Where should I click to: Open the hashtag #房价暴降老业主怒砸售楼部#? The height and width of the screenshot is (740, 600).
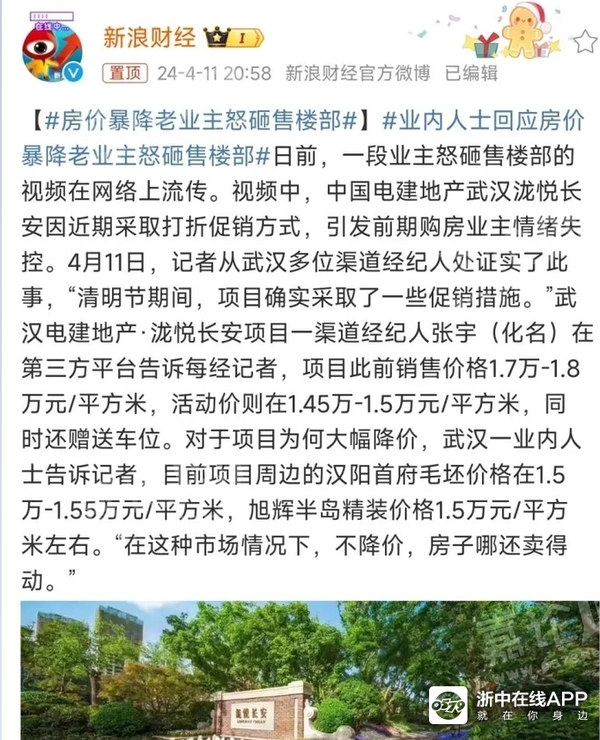coord(202,123)
